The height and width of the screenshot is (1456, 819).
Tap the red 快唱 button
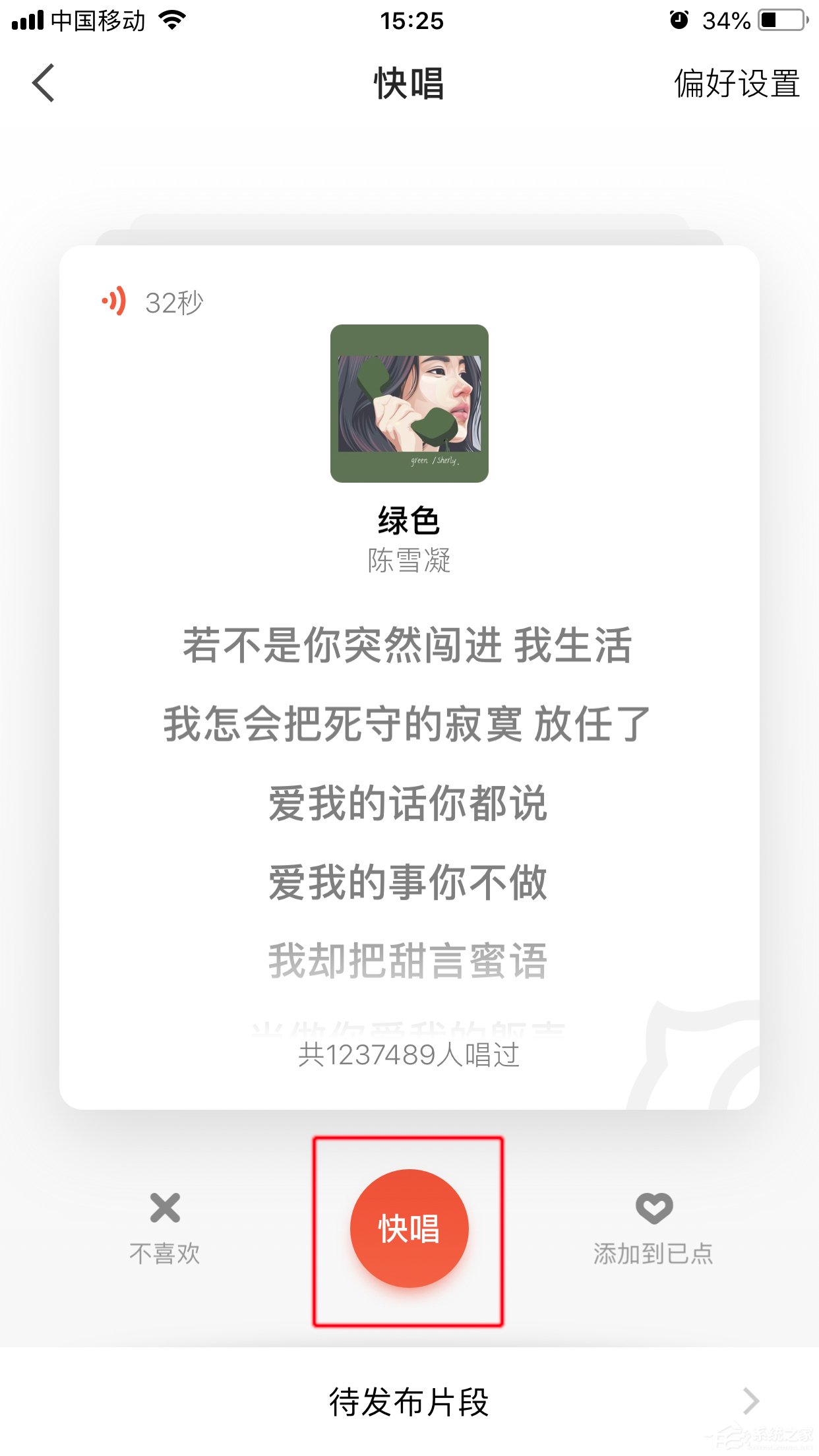point(409,1228)
